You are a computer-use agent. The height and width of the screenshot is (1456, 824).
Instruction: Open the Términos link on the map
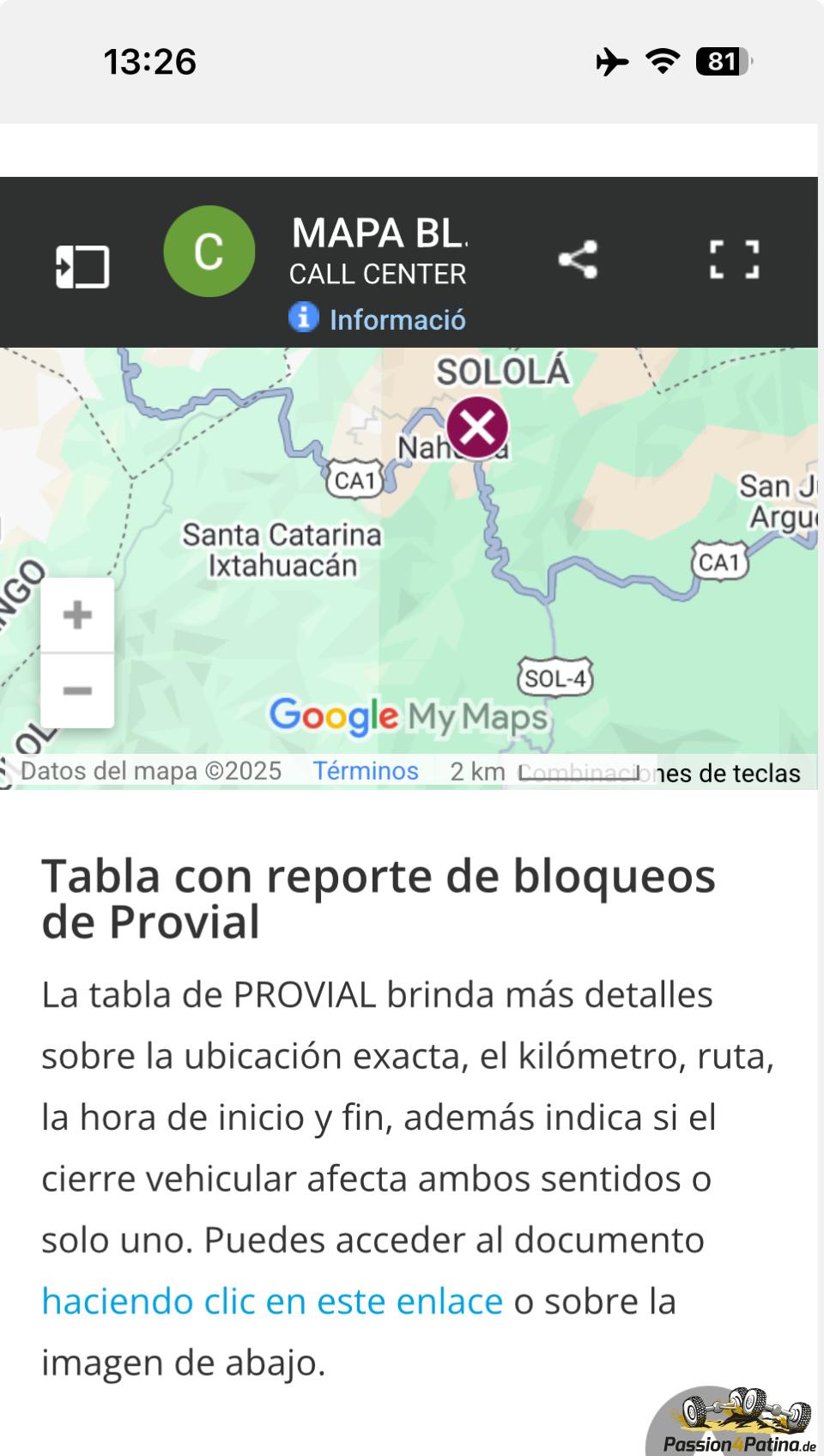click(366, 771)
